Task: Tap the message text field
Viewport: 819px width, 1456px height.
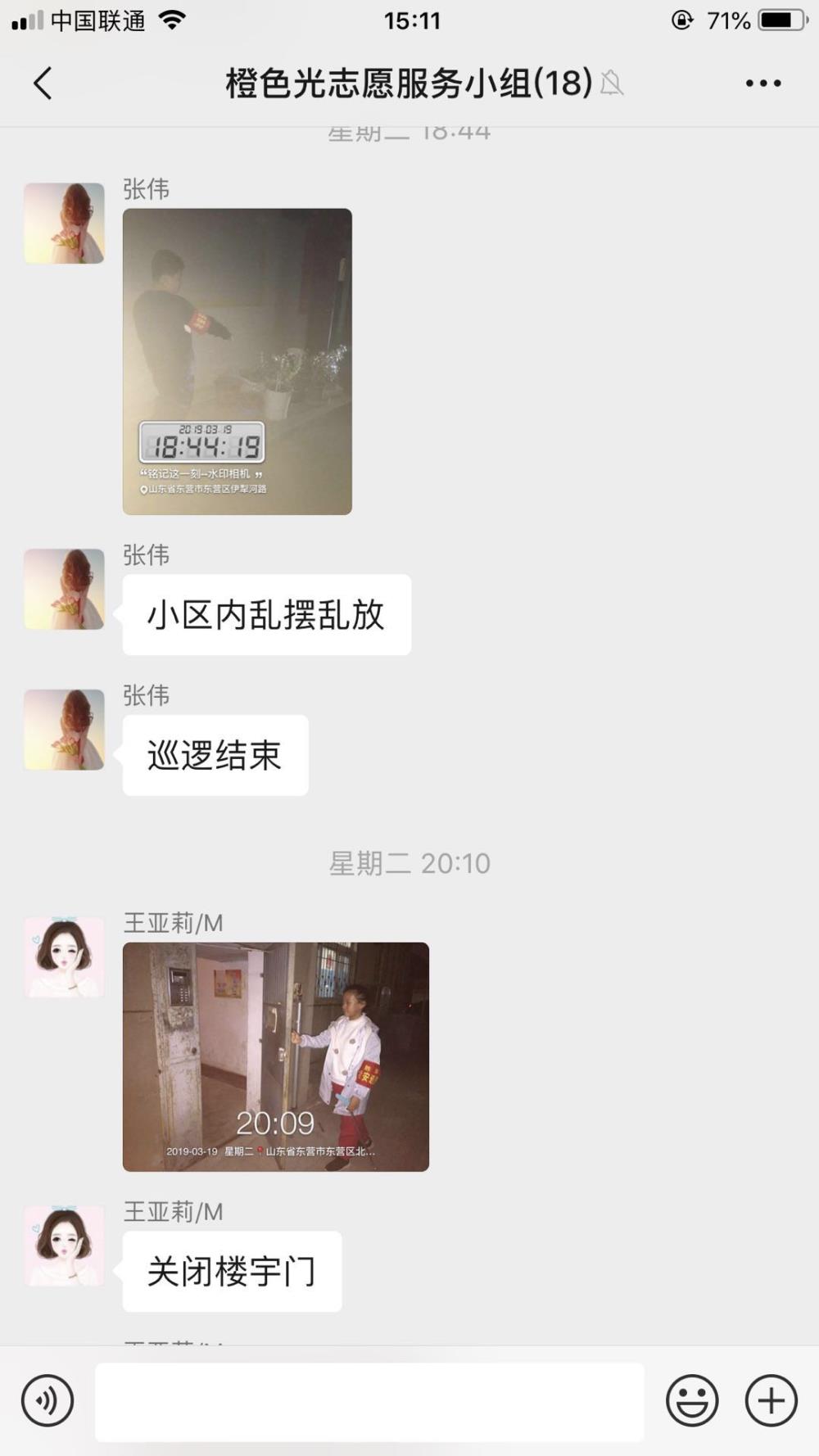Action: [369, 1401]
